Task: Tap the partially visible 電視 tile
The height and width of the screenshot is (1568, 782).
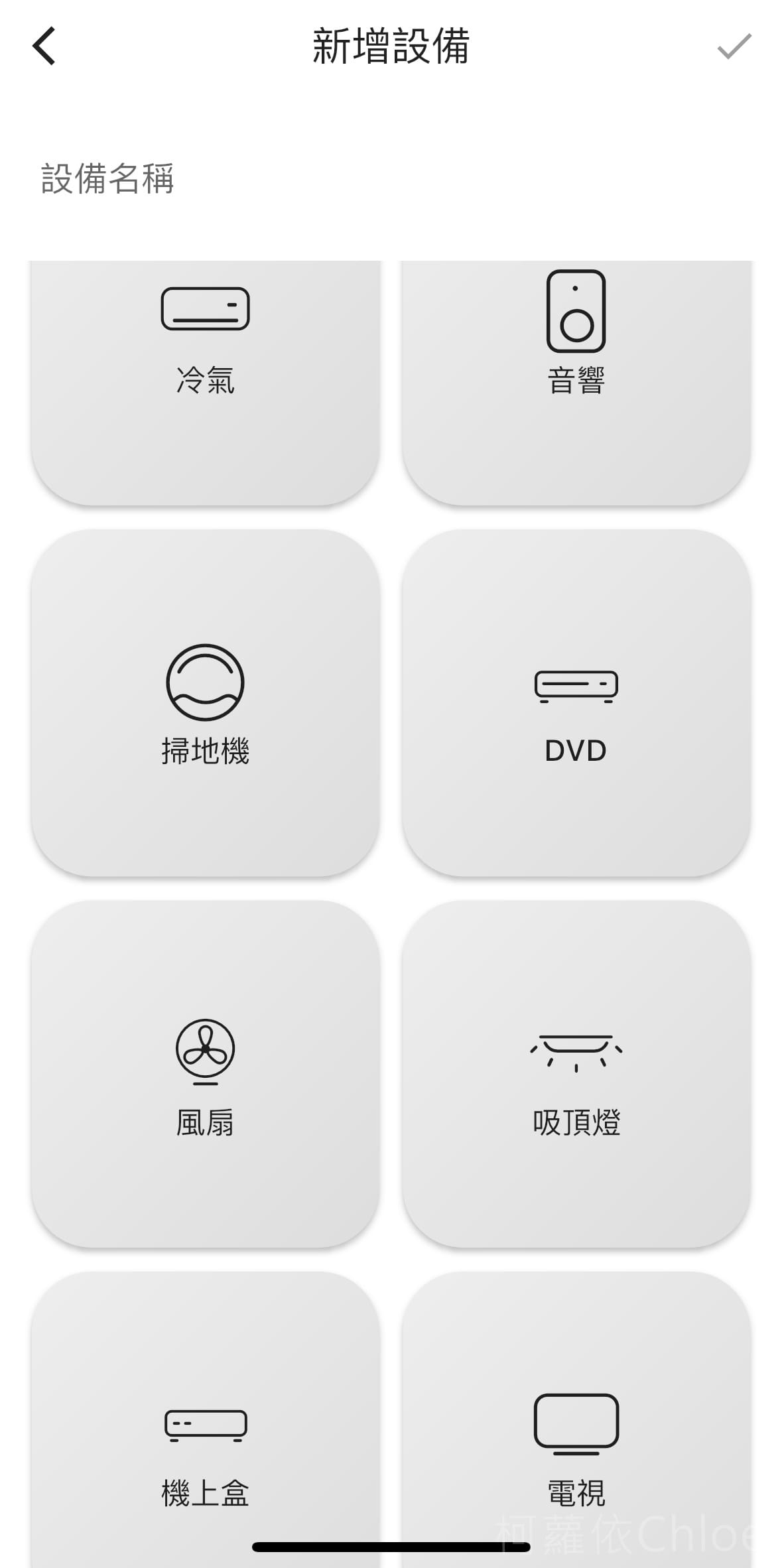Action: tap(575, 1426)
